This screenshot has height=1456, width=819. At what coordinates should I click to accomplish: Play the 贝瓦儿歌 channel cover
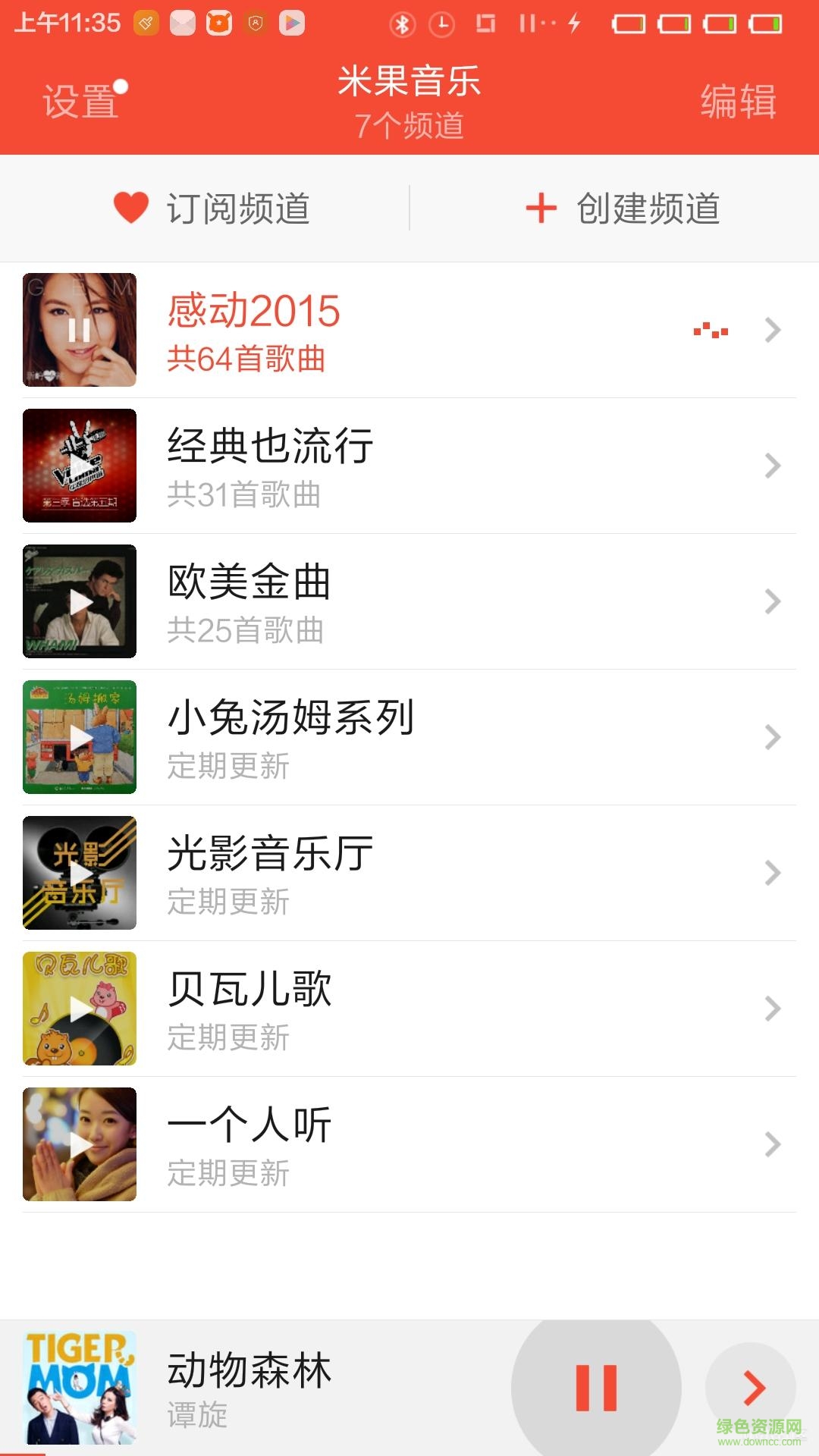[80, 1009]
